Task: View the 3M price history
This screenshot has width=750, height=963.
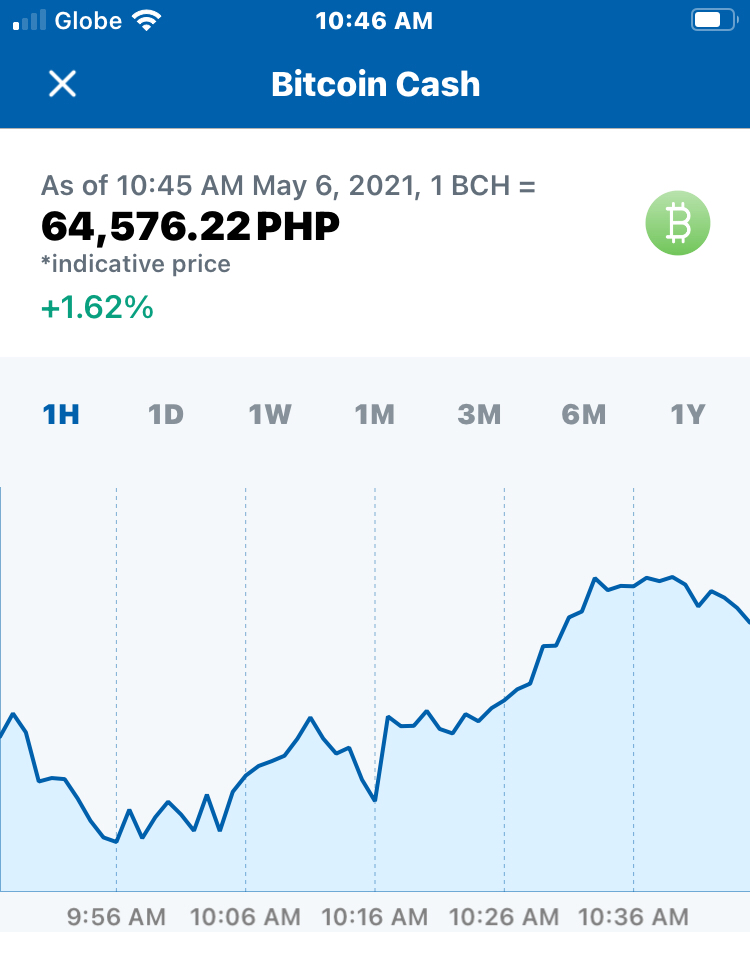Action: coord(479,415)
